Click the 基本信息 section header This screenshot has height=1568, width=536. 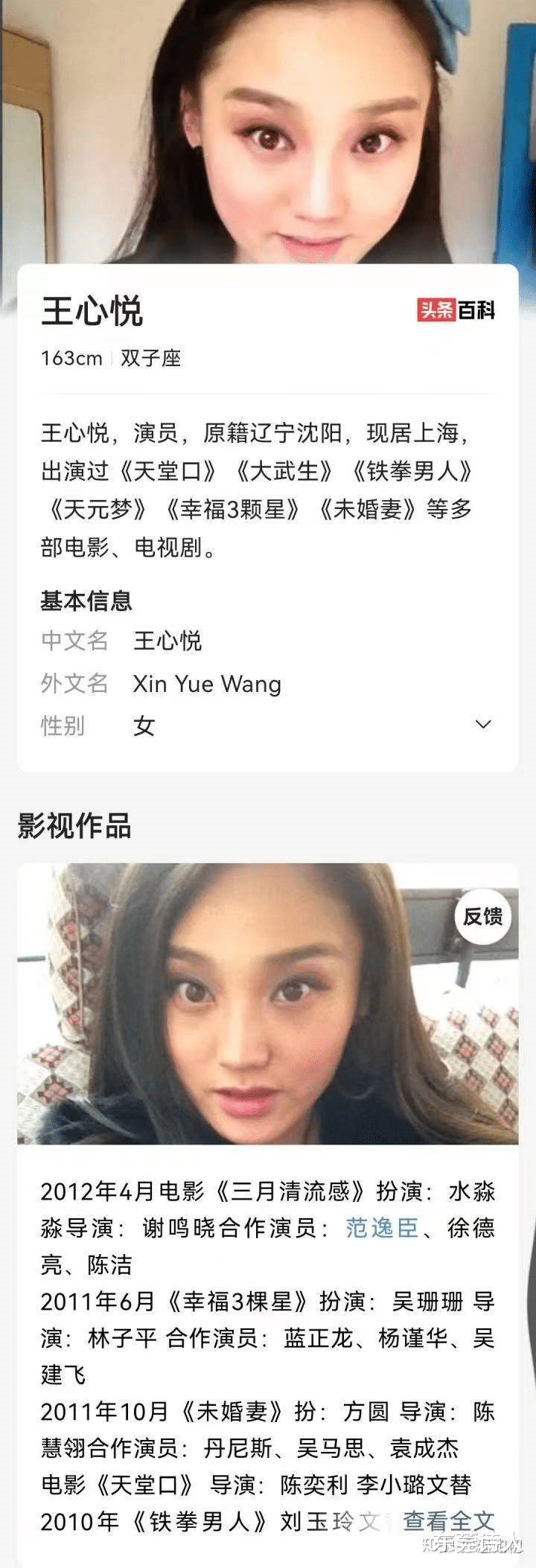[89, 602]
